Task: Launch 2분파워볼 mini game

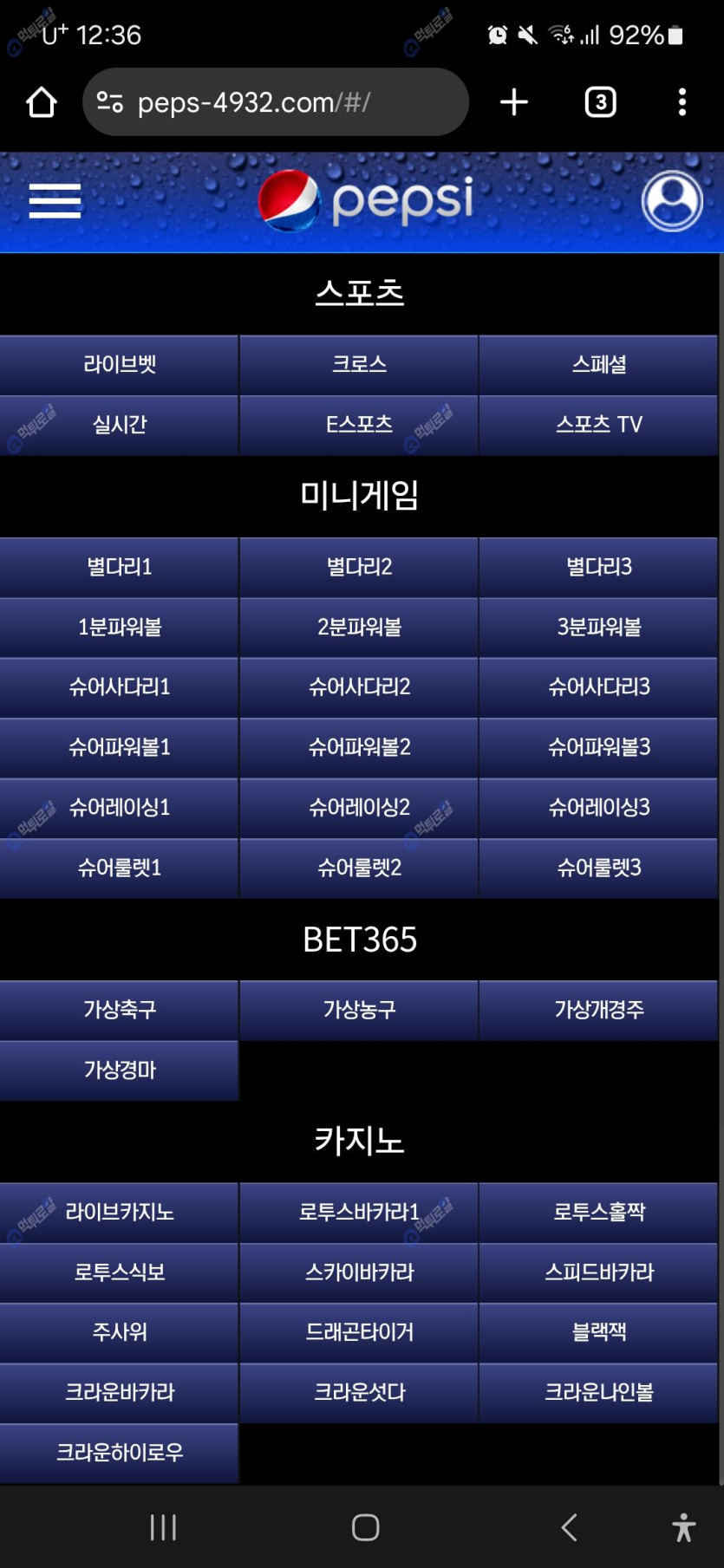Action: (359, 627)
